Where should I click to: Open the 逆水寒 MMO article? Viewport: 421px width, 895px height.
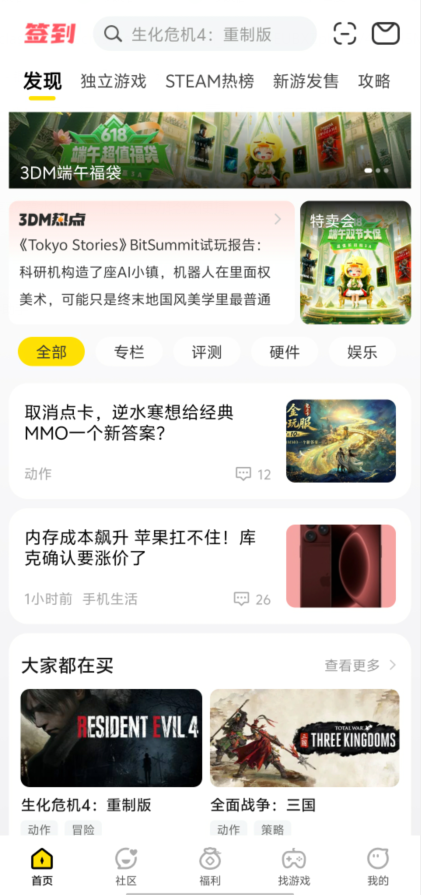[x=210, y=441]
